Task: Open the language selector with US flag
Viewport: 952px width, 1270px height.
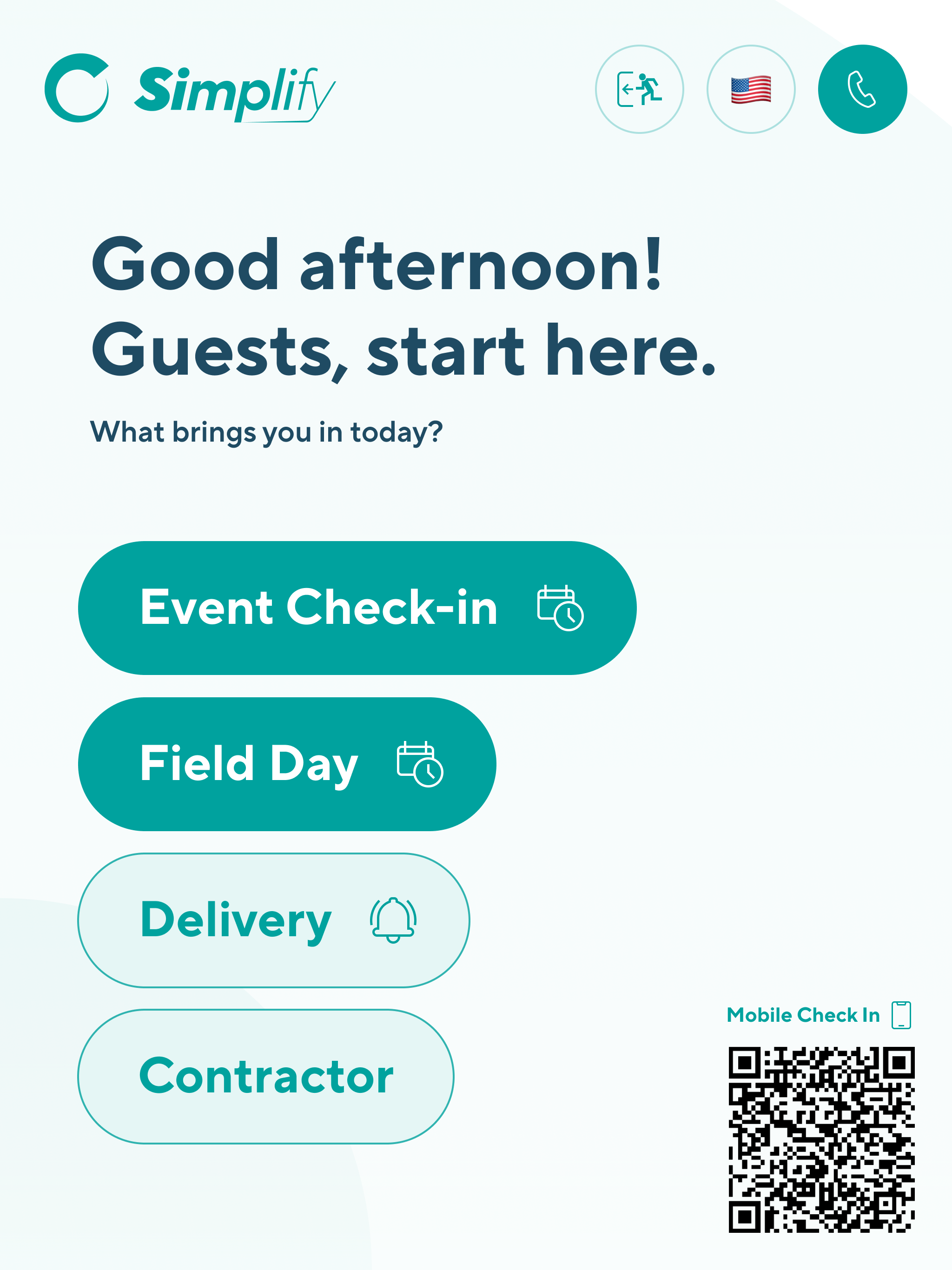Action: (x=750, y=90)
